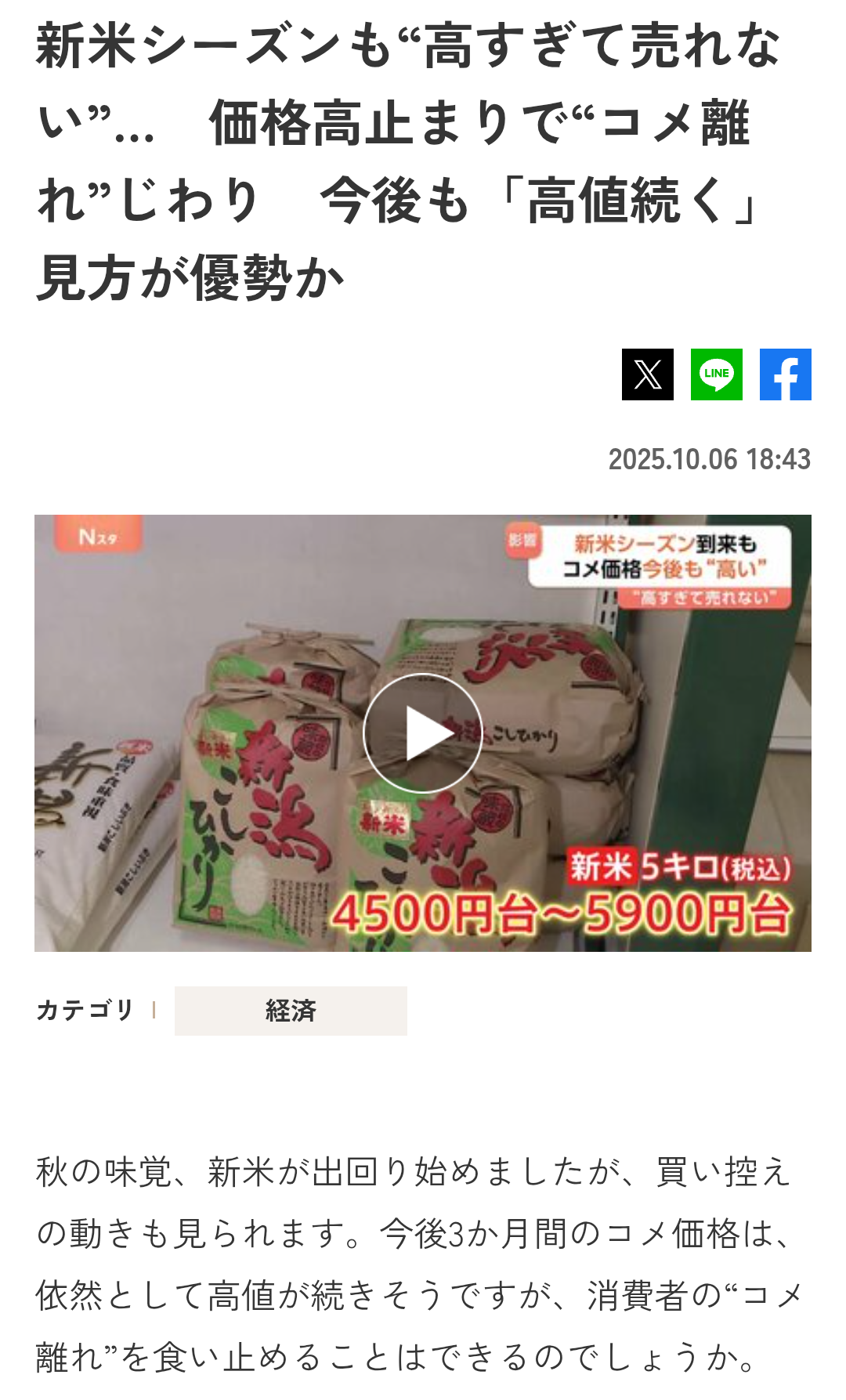Share the article on Facebook
The height and width of the screenshot is (1400, 846).
785,374
